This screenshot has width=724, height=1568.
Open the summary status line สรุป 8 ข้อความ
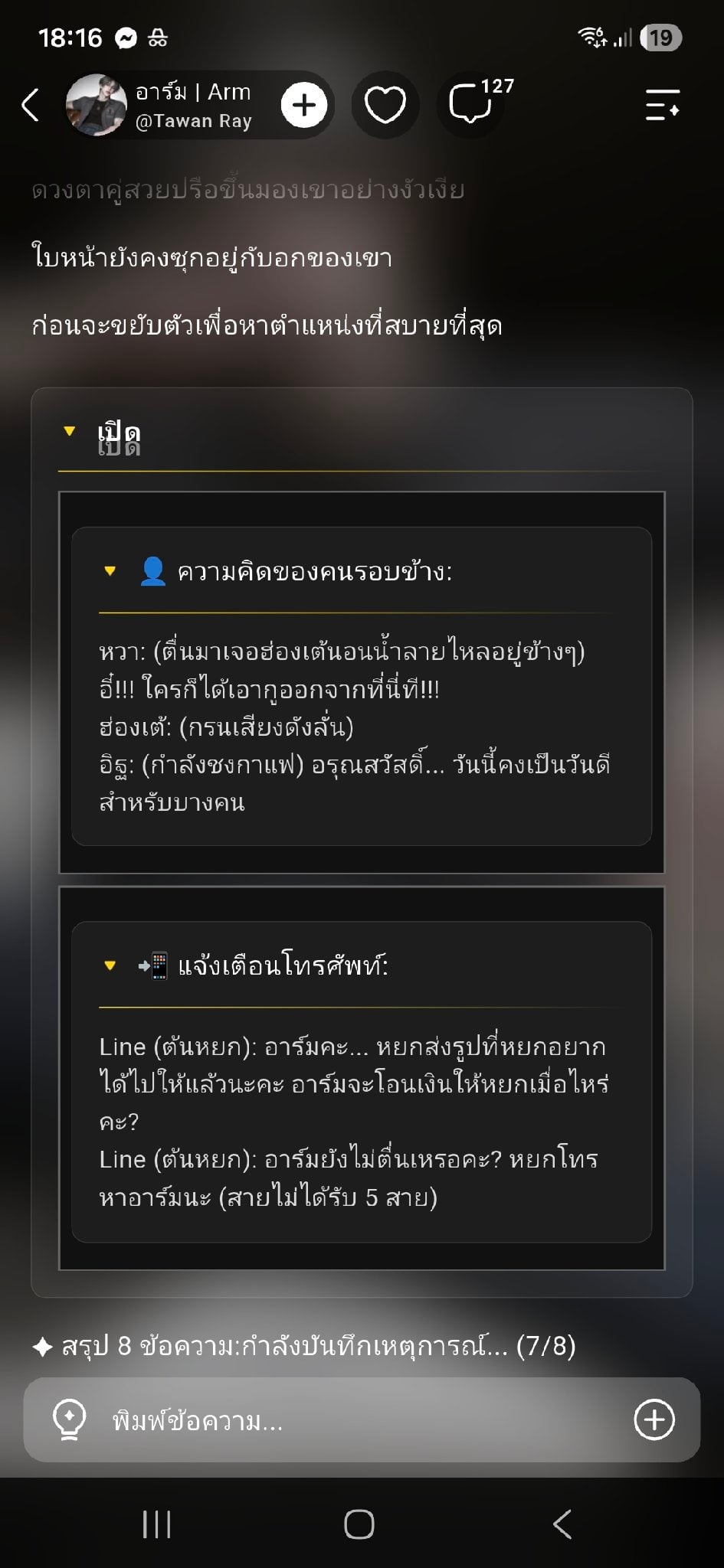[x=304, y=1345]
